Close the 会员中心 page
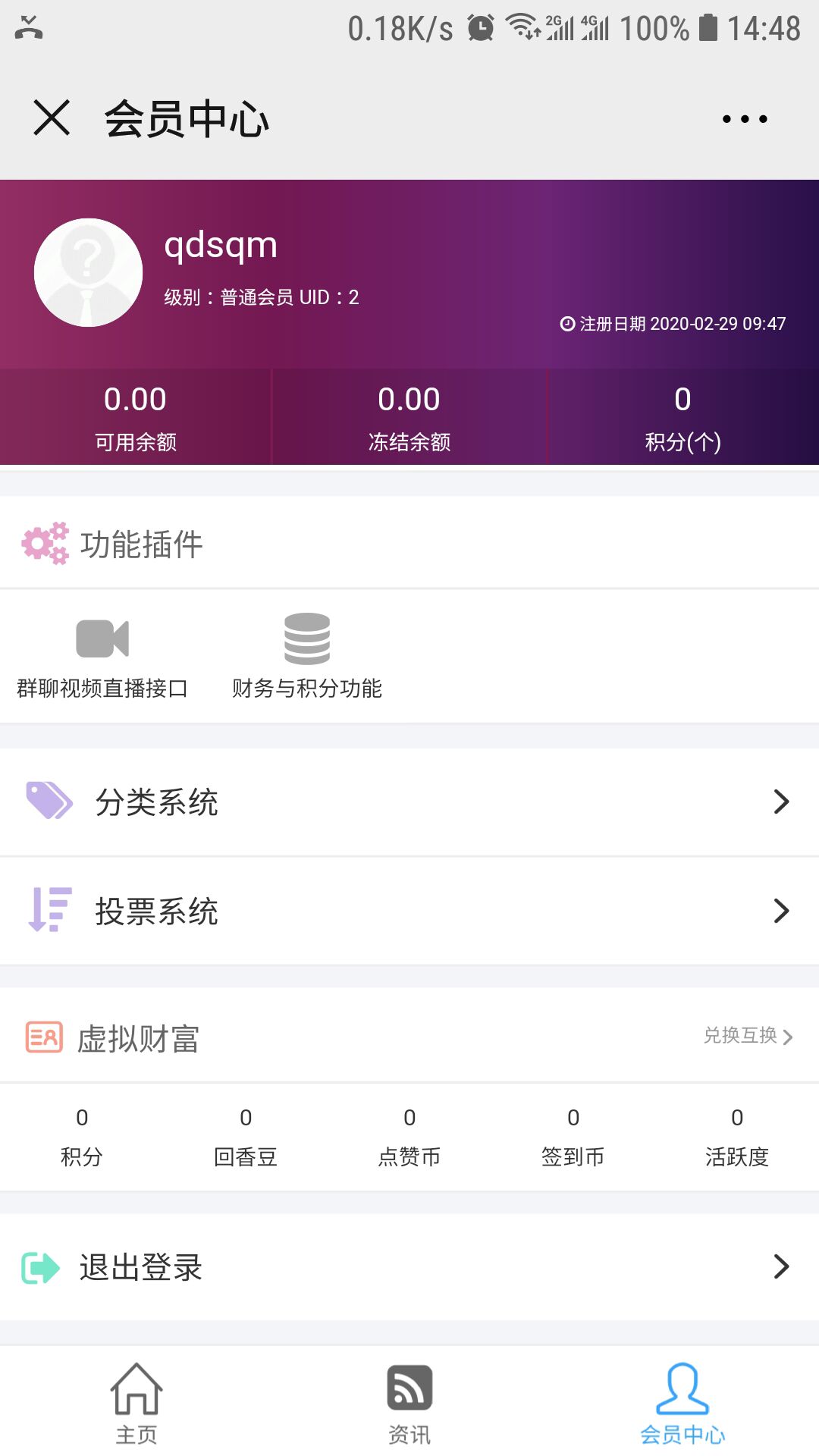819x1456 pixels. 52,118
